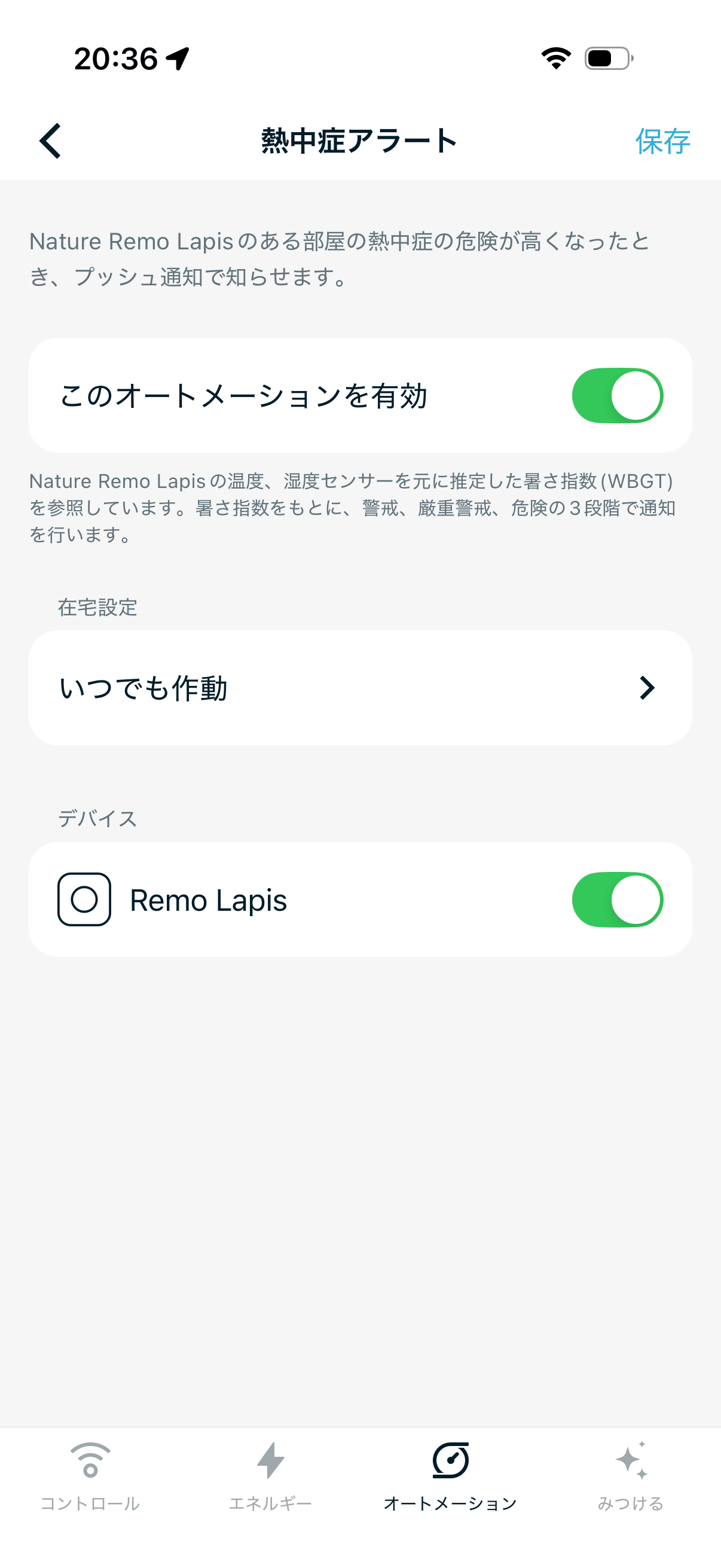The width and height of the screenshot is (721, 1568).
Task: Tap the back arrow in the header
Action: (50, 141)
